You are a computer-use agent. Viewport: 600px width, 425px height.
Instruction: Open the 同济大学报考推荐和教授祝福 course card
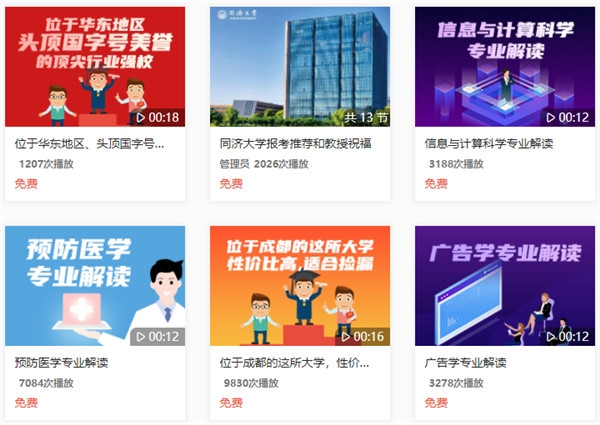coord(300,67)
